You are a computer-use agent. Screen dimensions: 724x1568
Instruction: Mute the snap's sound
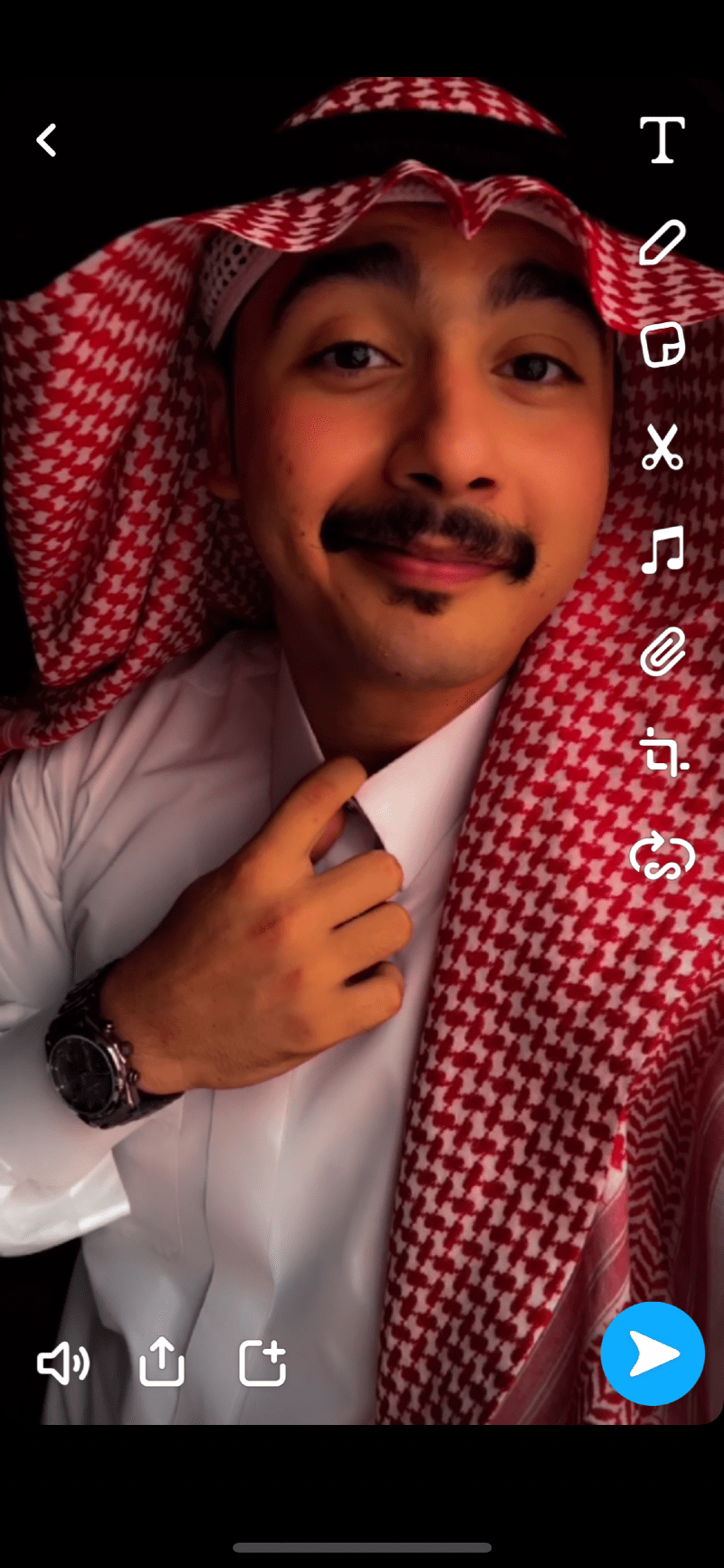[x=62, y=1363]
